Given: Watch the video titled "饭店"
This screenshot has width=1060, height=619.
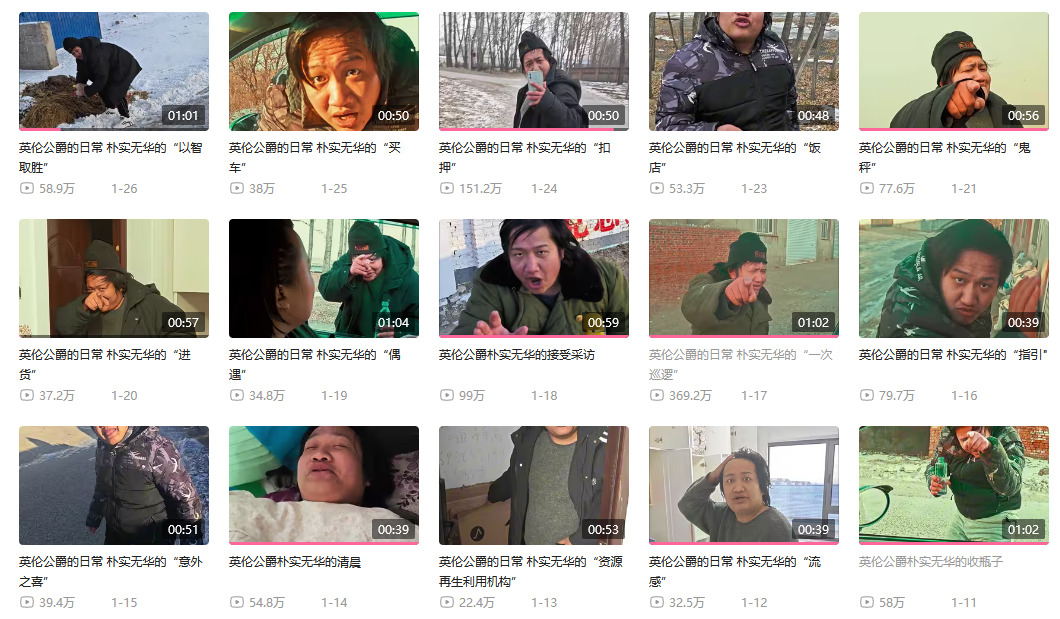Looking at the screenshot, I should (x=743, y=71).
